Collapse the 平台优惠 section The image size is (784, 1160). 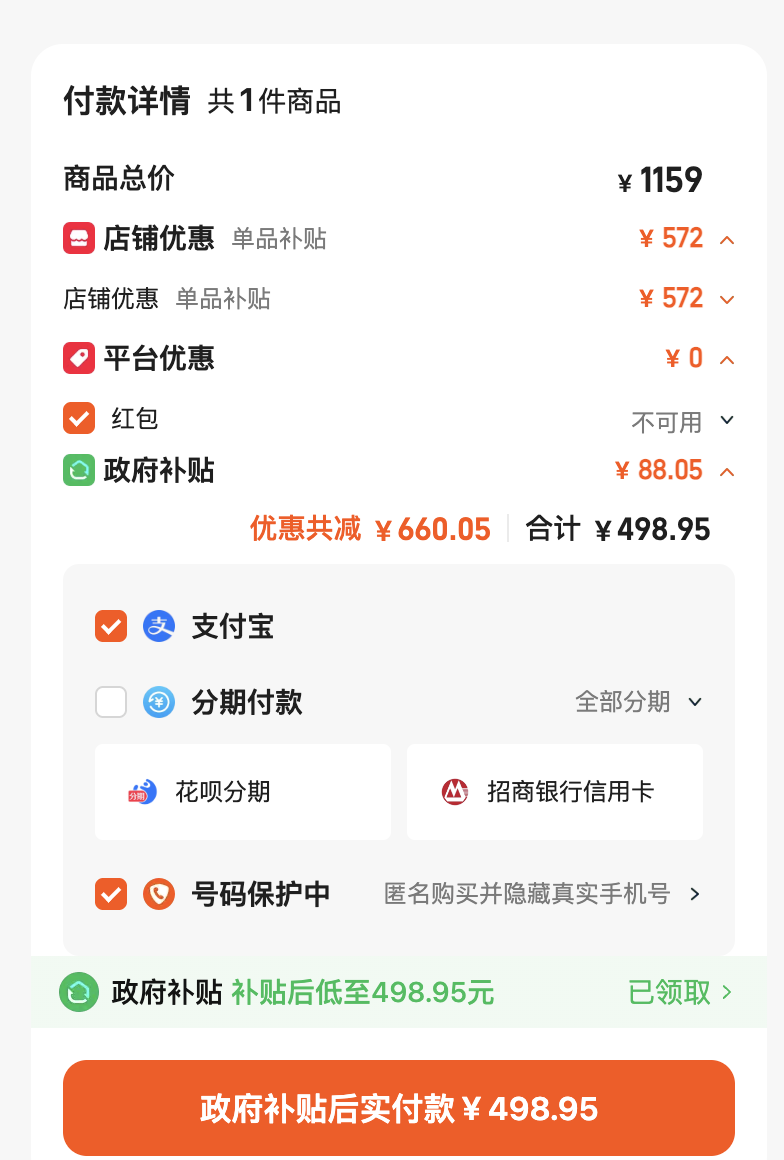727,360
